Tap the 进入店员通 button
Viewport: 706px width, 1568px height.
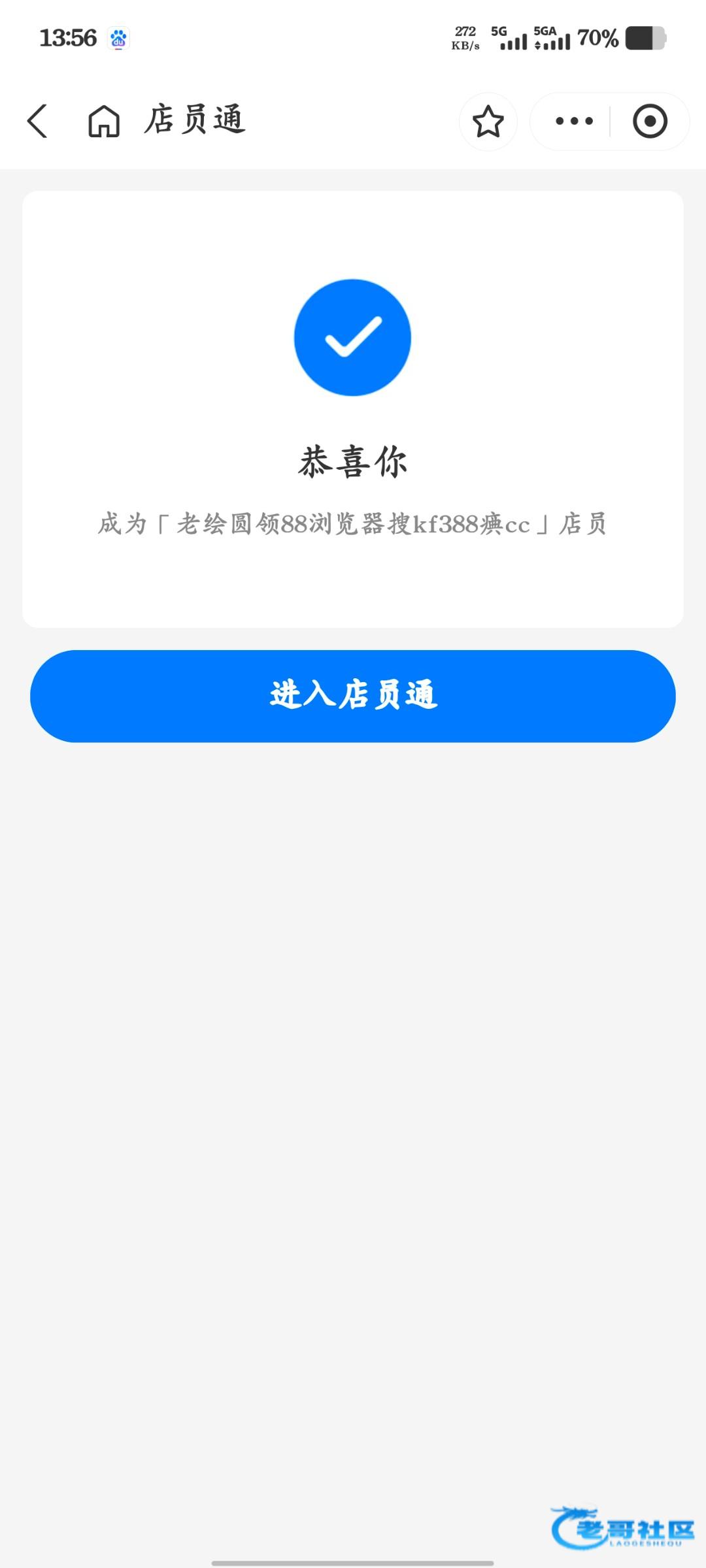(x=353, y=696)
